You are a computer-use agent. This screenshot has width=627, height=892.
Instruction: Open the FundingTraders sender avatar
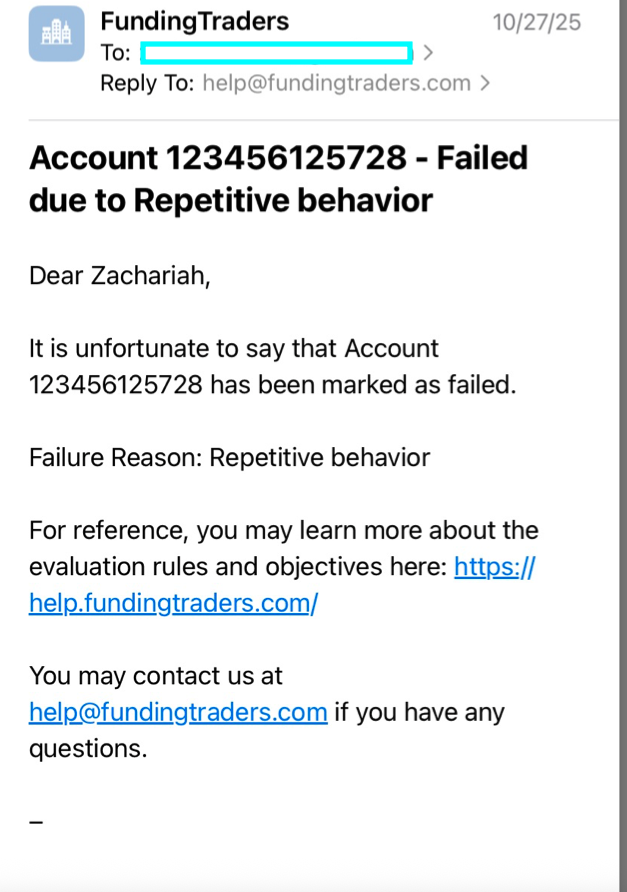pos(56,33)
